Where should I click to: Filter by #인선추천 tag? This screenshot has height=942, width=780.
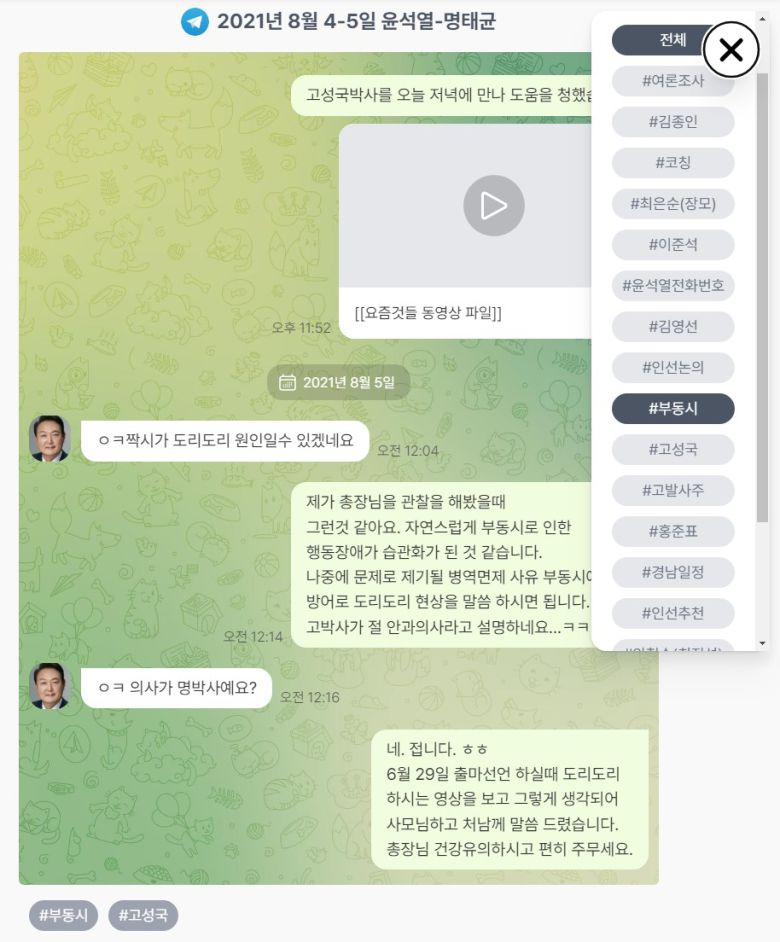click(672, 613)
